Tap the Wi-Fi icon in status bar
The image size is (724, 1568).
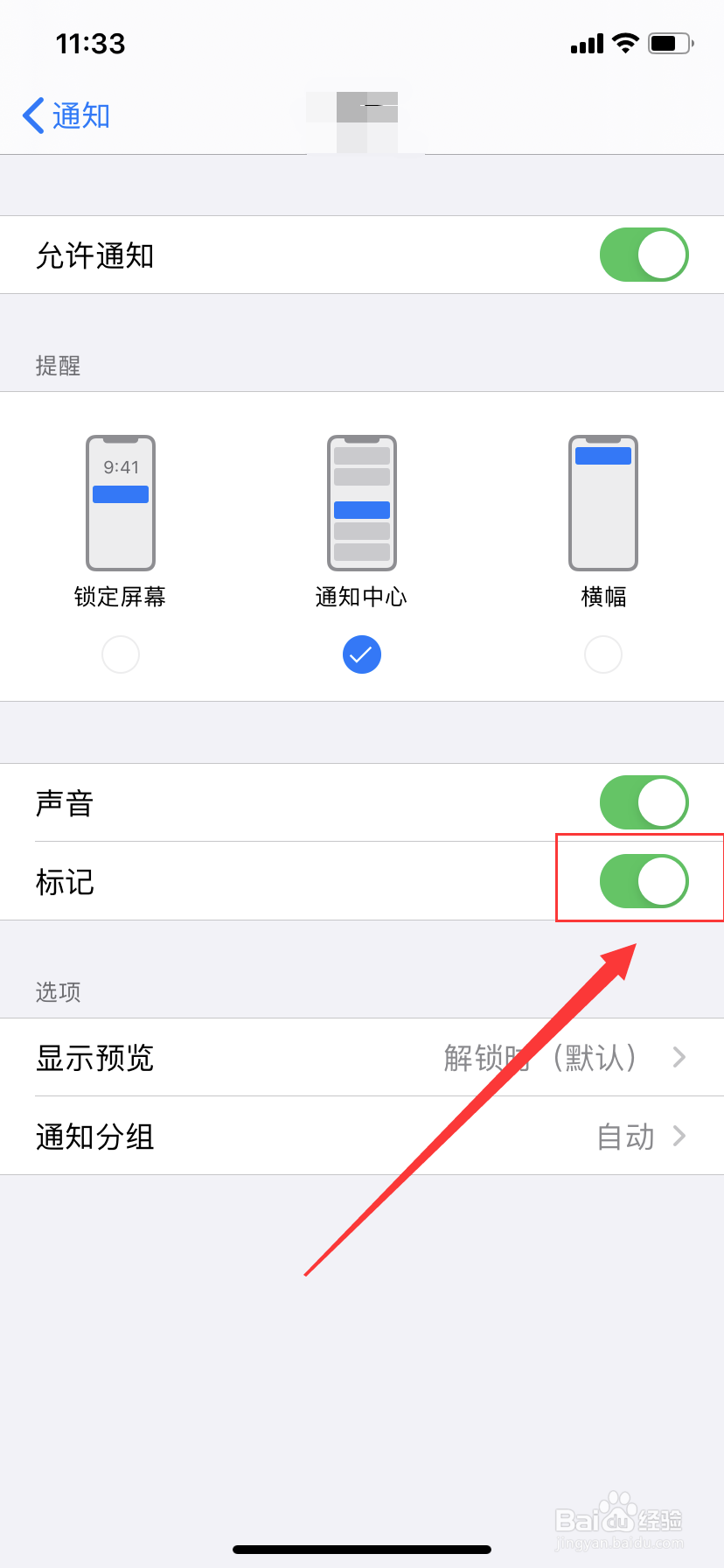click(x=624, y=43)
